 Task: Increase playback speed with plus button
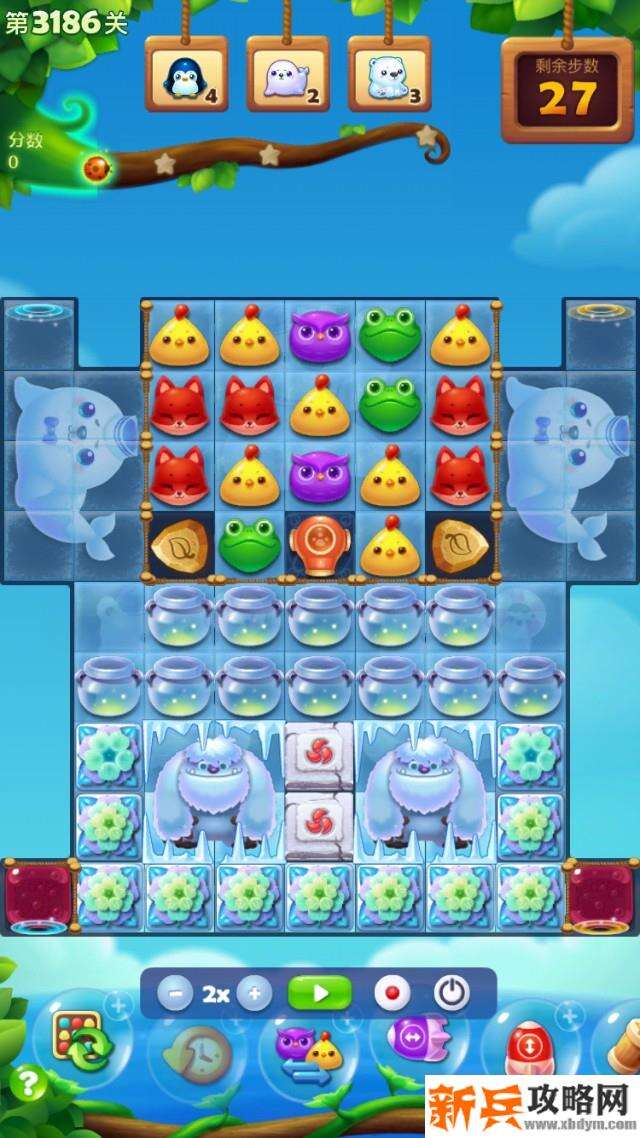click(254, 994)
